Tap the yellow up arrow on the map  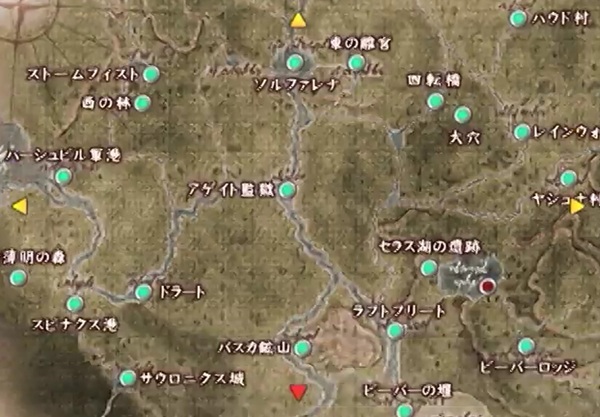pyautogui.click(x=297, y=20)
